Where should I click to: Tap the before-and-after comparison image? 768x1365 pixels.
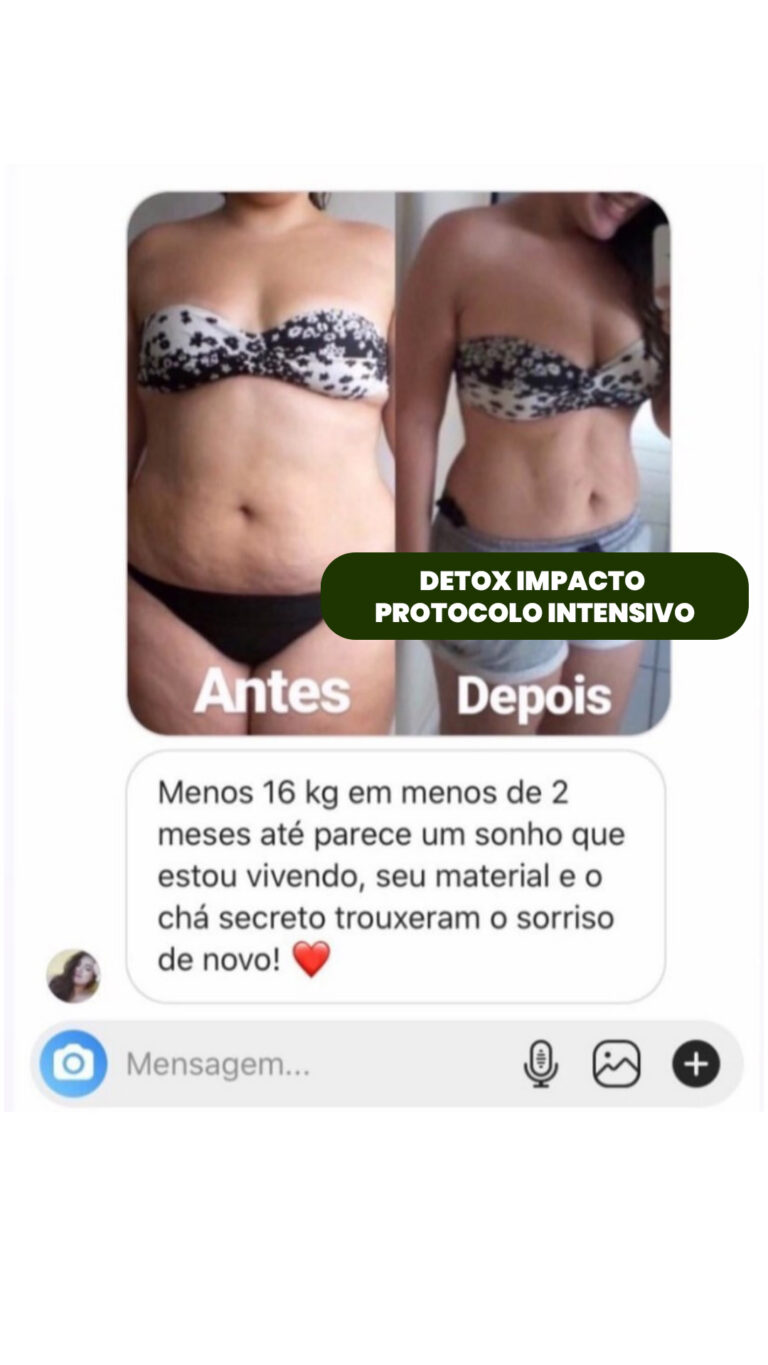pyautogui.click(x=398, y=460)
